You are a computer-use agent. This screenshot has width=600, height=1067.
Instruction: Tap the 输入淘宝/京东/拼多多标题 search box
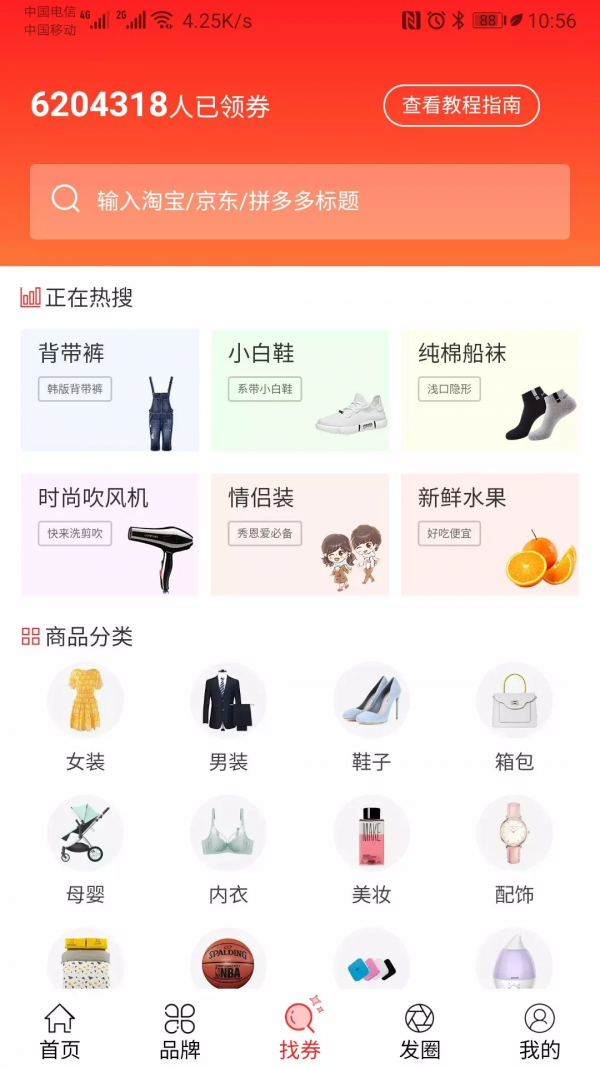click(300, 201)
